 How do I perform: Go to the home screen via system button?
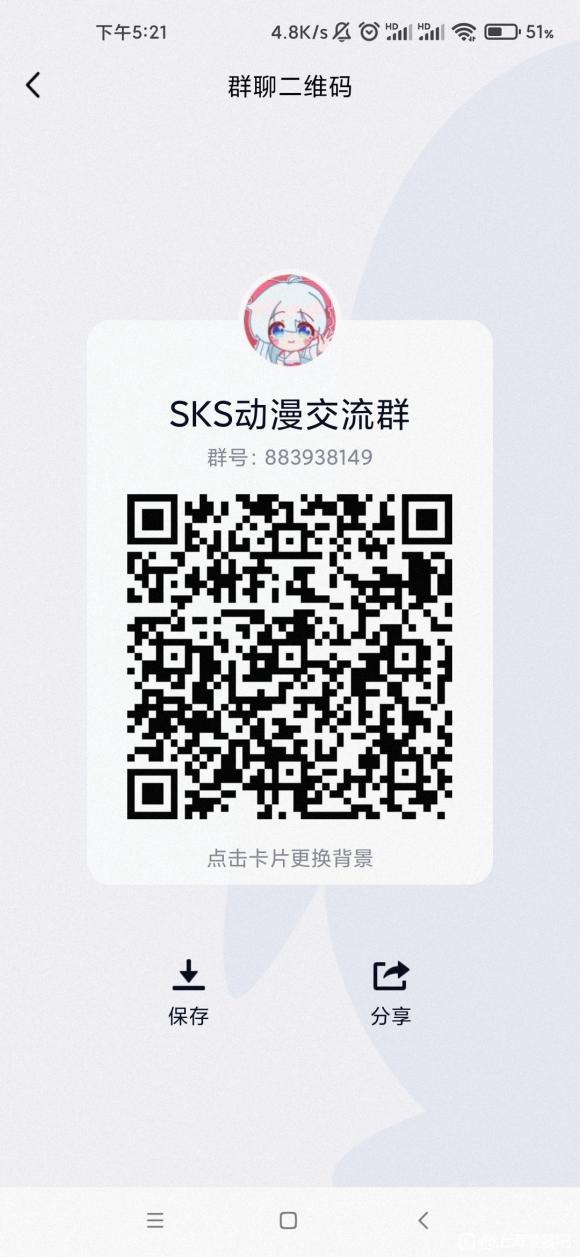click(x=288, y=1220)
